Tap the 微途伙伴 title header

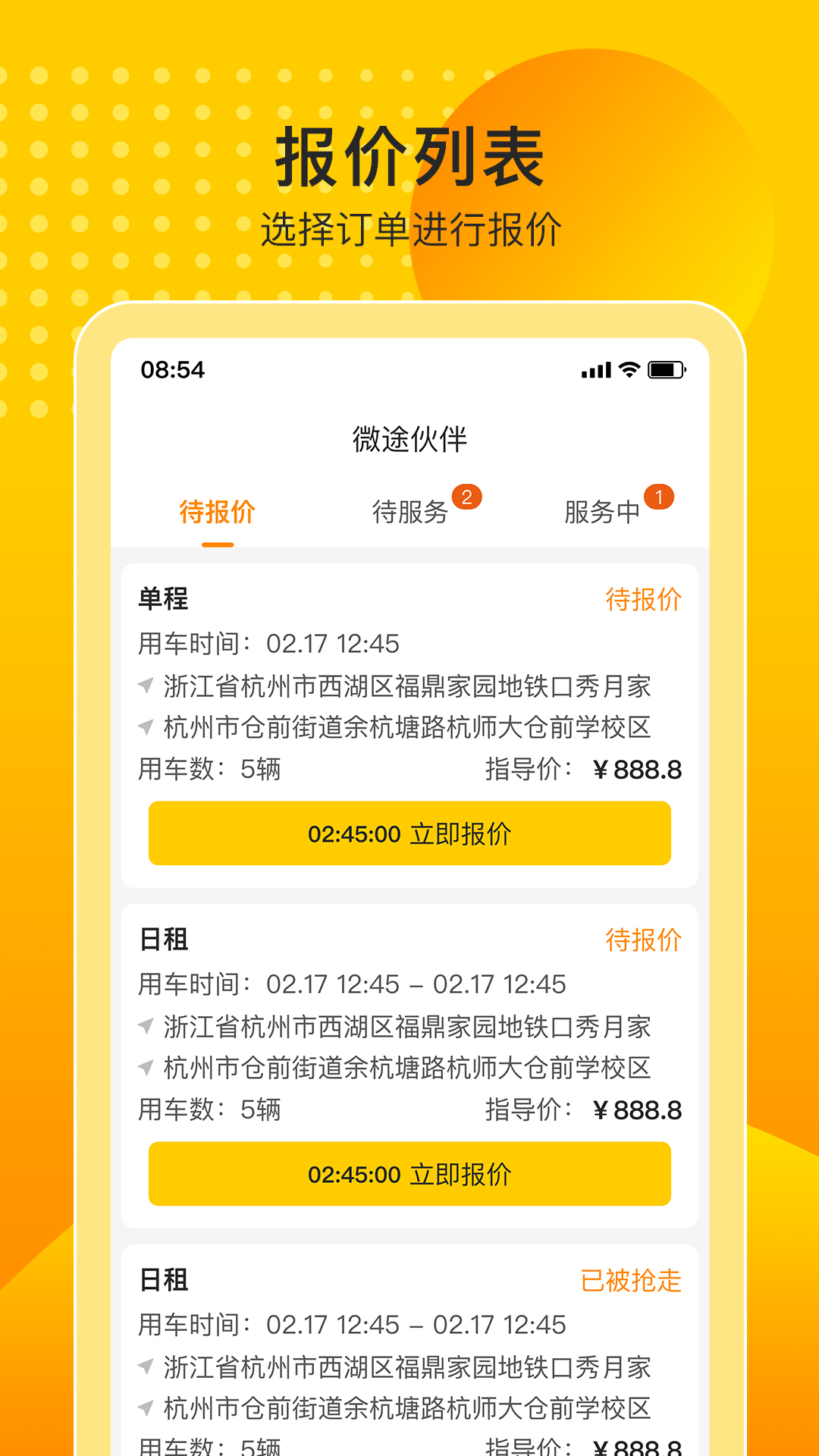(x=409, y=438)
